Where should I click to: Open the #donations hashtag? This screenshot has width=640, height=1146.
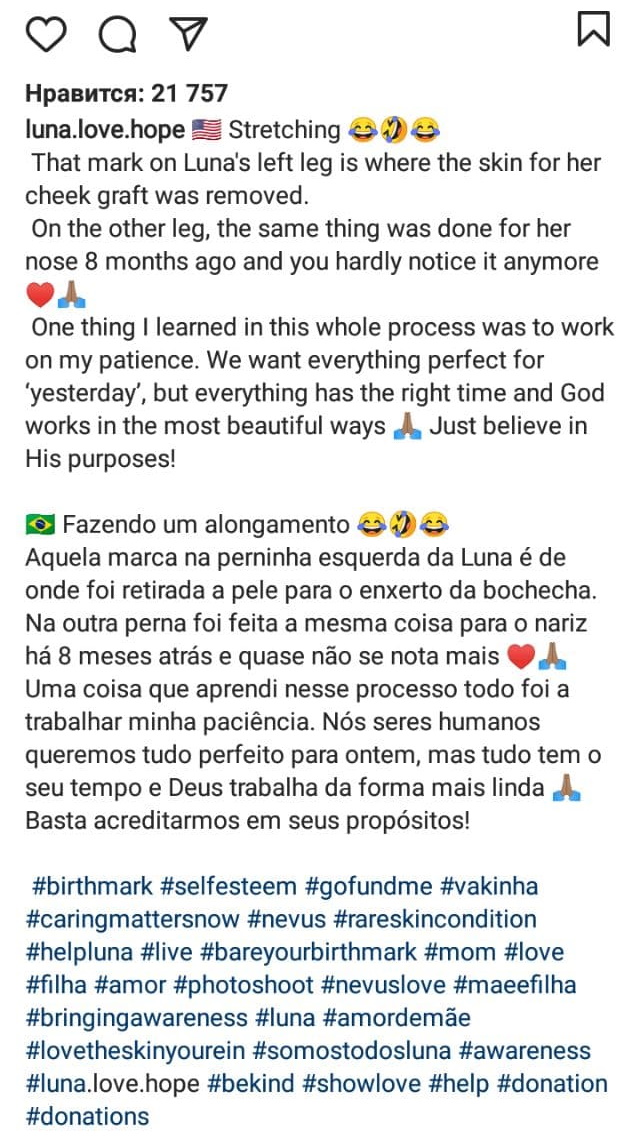[x=87, y=1116]
